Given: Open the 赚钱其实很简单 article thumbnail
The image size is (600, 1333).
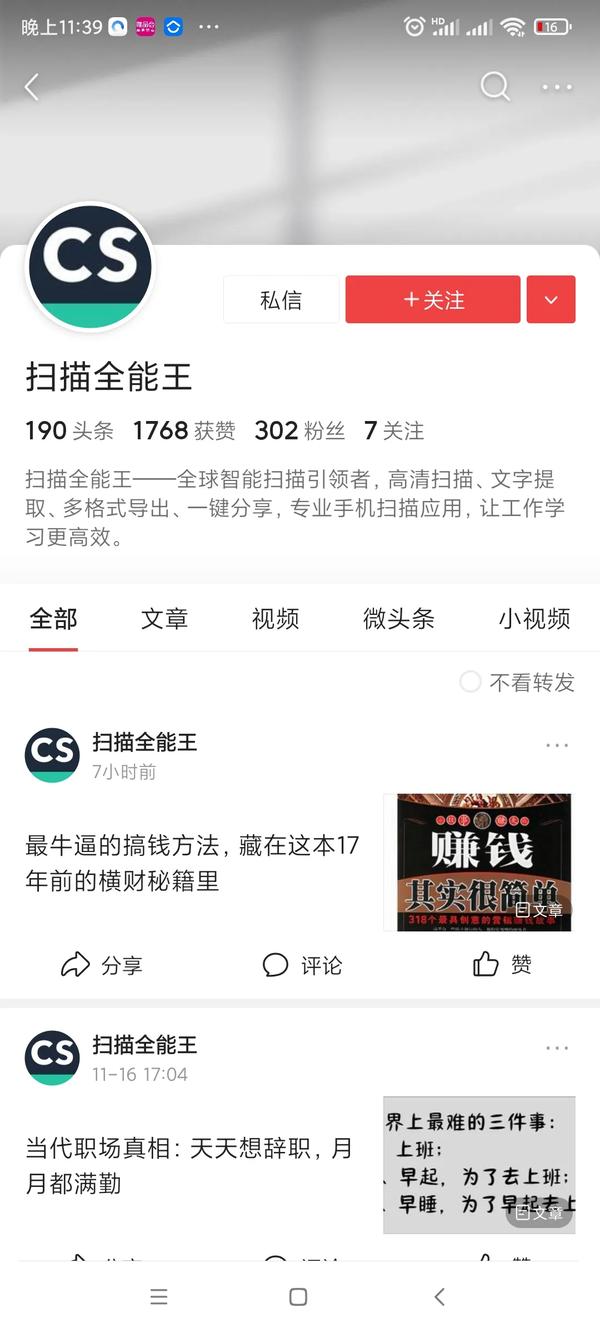Looking at the screenshot, I should 479,862.
